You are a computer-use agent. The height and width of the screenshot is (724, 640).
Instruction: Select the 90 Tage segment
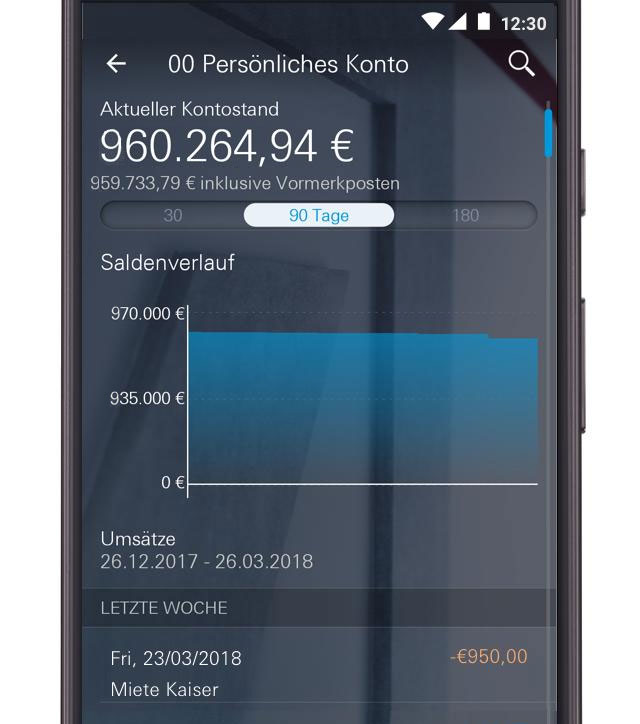coord(319,215)
